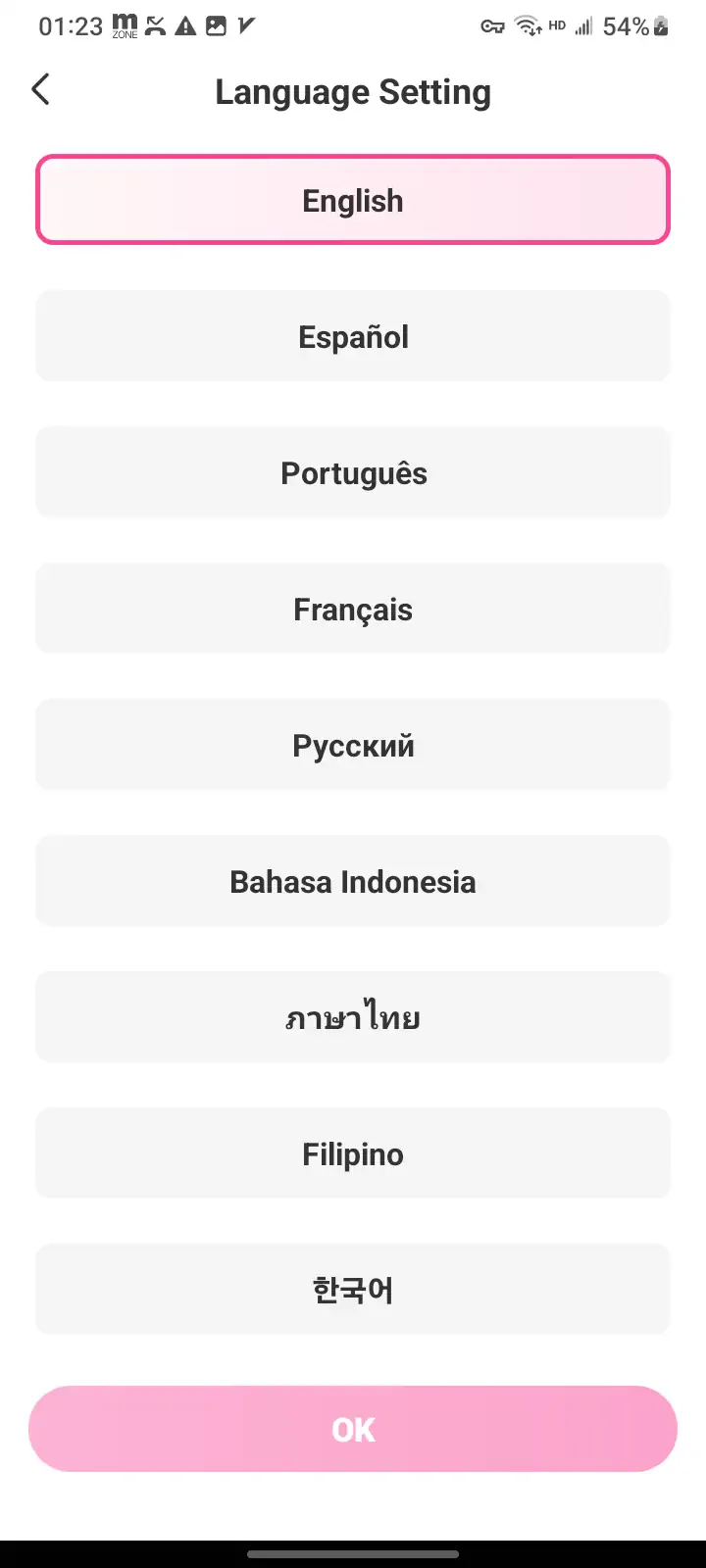Confirm language choice with the OK button

353,1428
